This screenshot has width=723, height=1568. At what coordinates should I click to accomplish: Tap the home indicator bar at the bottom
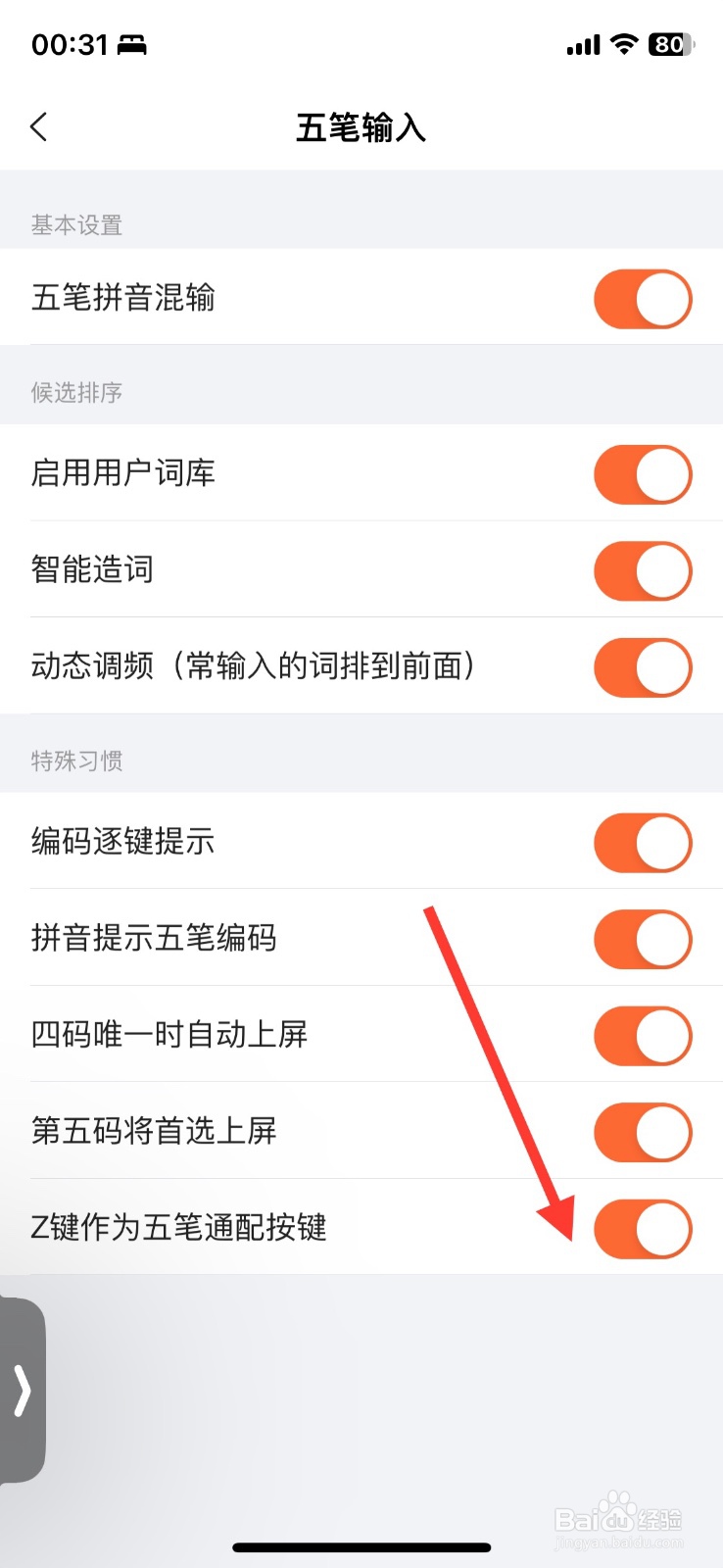coord(361,1546)
